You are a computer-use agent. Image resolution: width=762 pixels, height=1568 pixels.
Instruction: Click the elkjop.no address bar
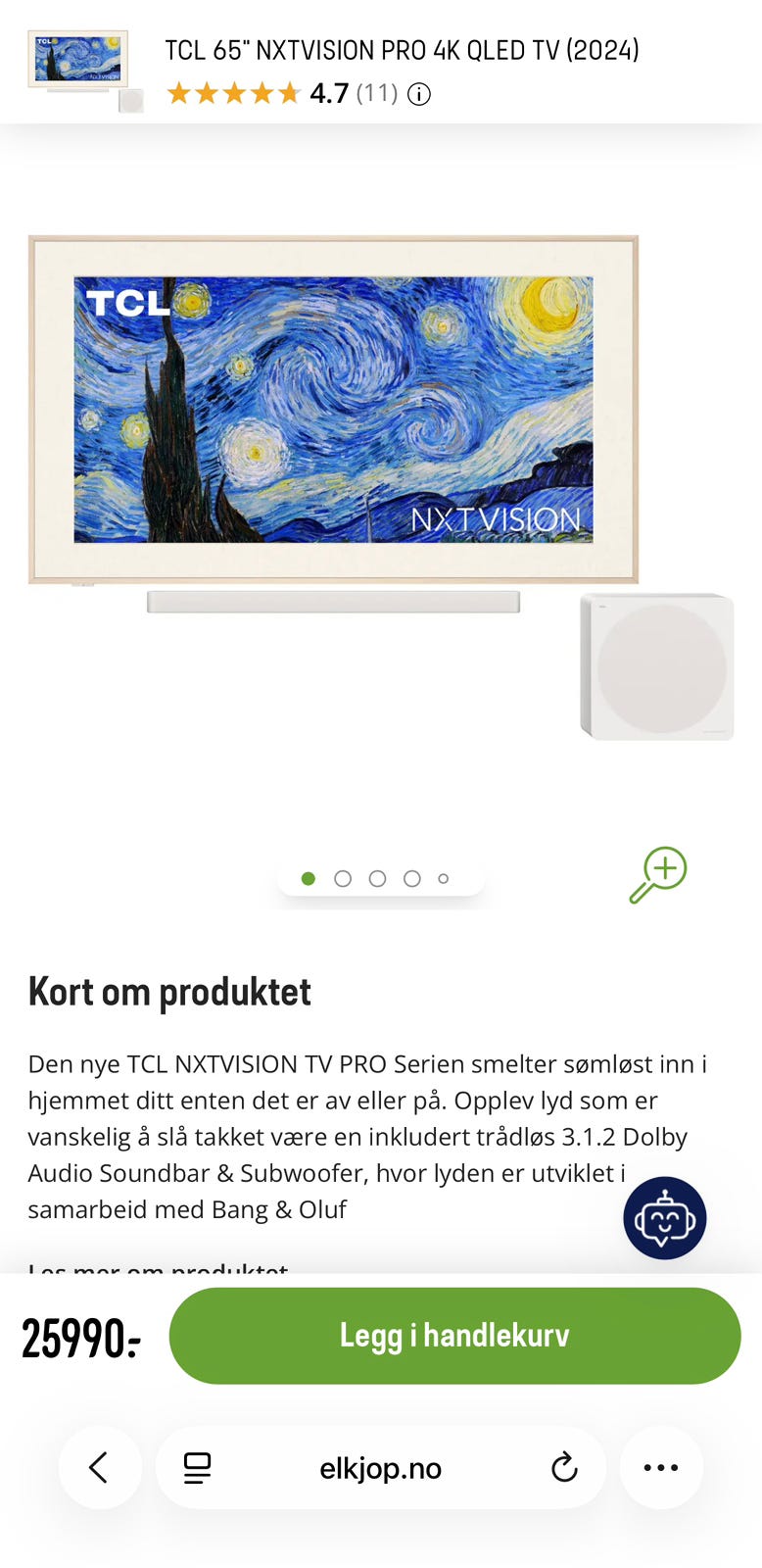tap(380, 1467)
